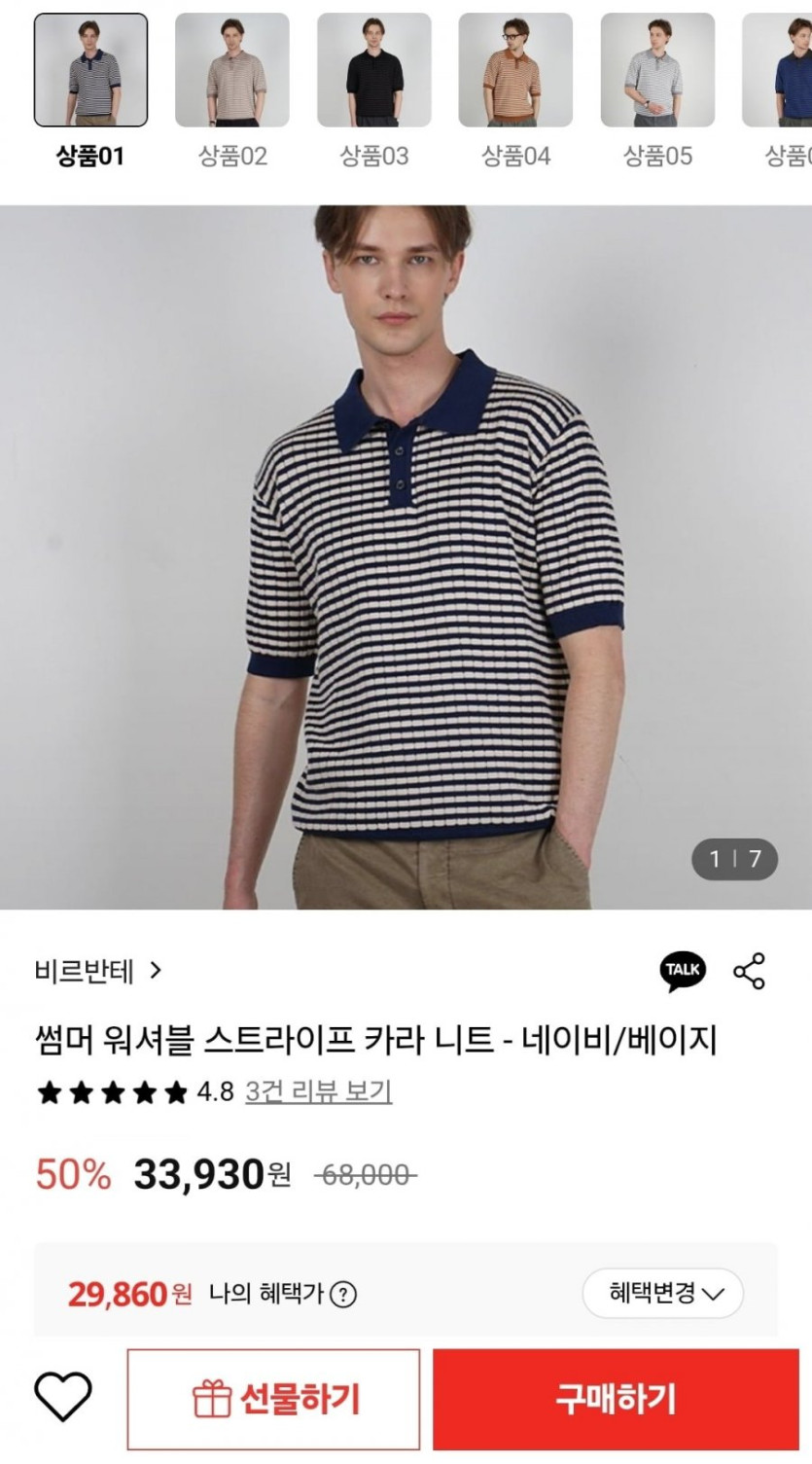Tap the 구매하기 buy button

(x=615, y=1399)
